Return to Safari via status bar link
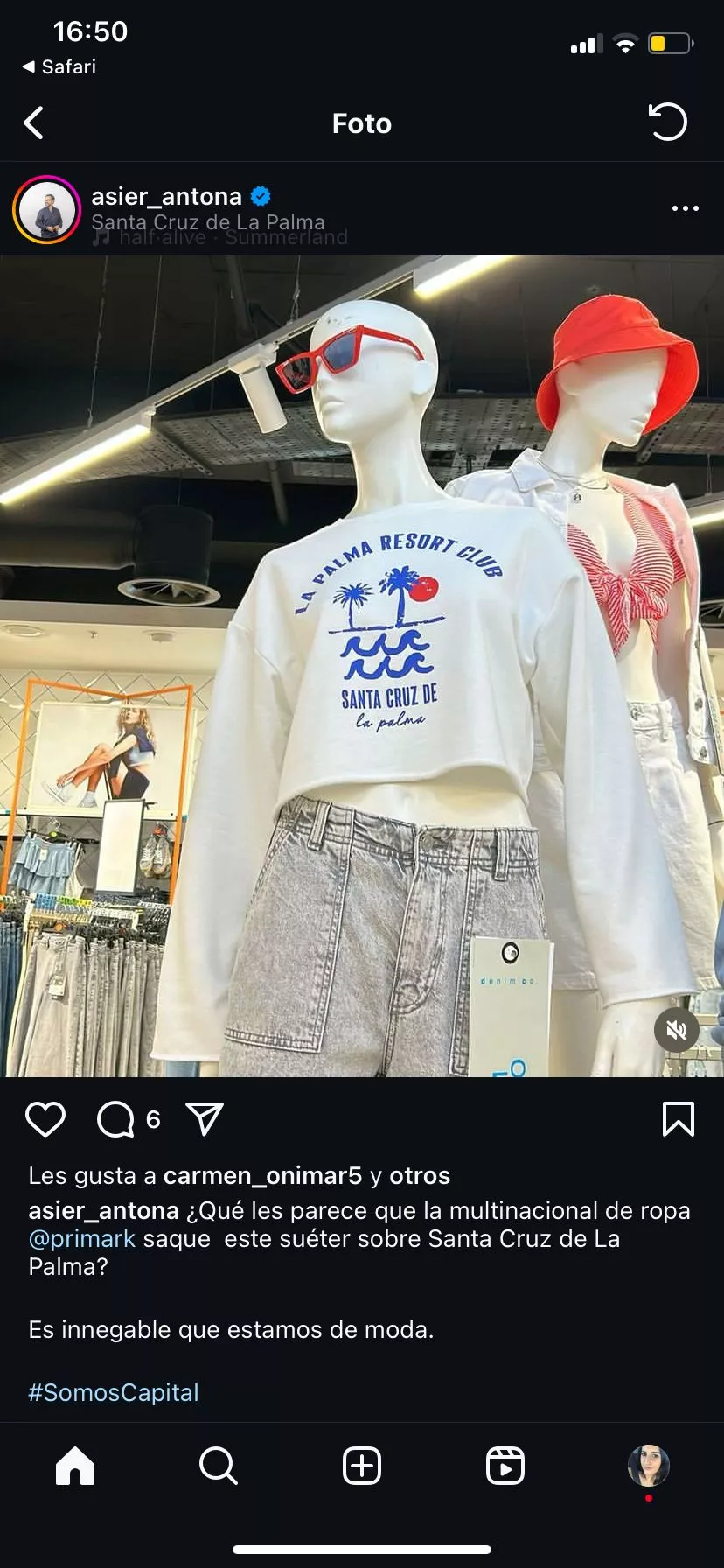The image size is (724, 1568). (59, 66)
